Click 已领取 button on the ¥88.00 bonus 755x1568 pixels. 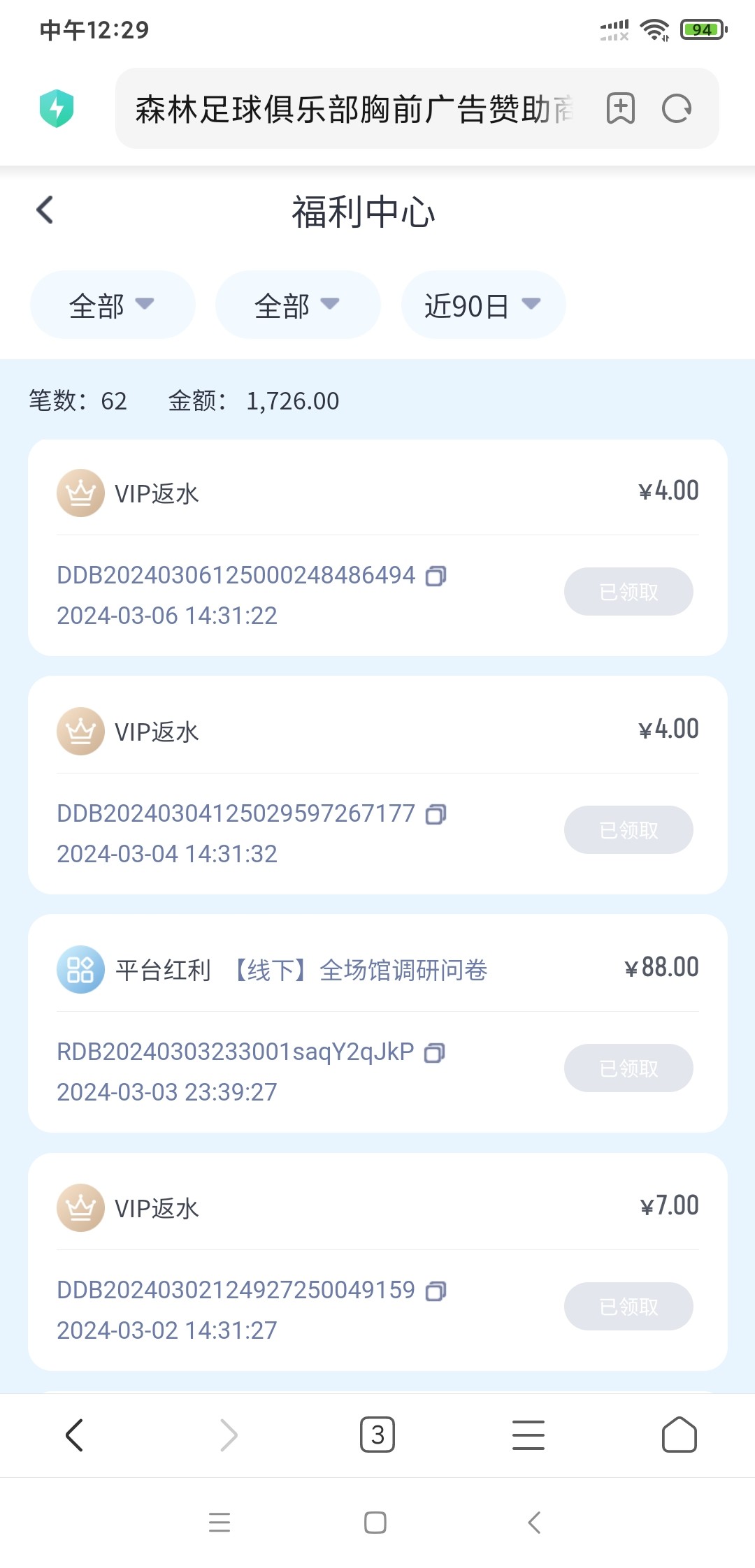(x=628, y=1068)
